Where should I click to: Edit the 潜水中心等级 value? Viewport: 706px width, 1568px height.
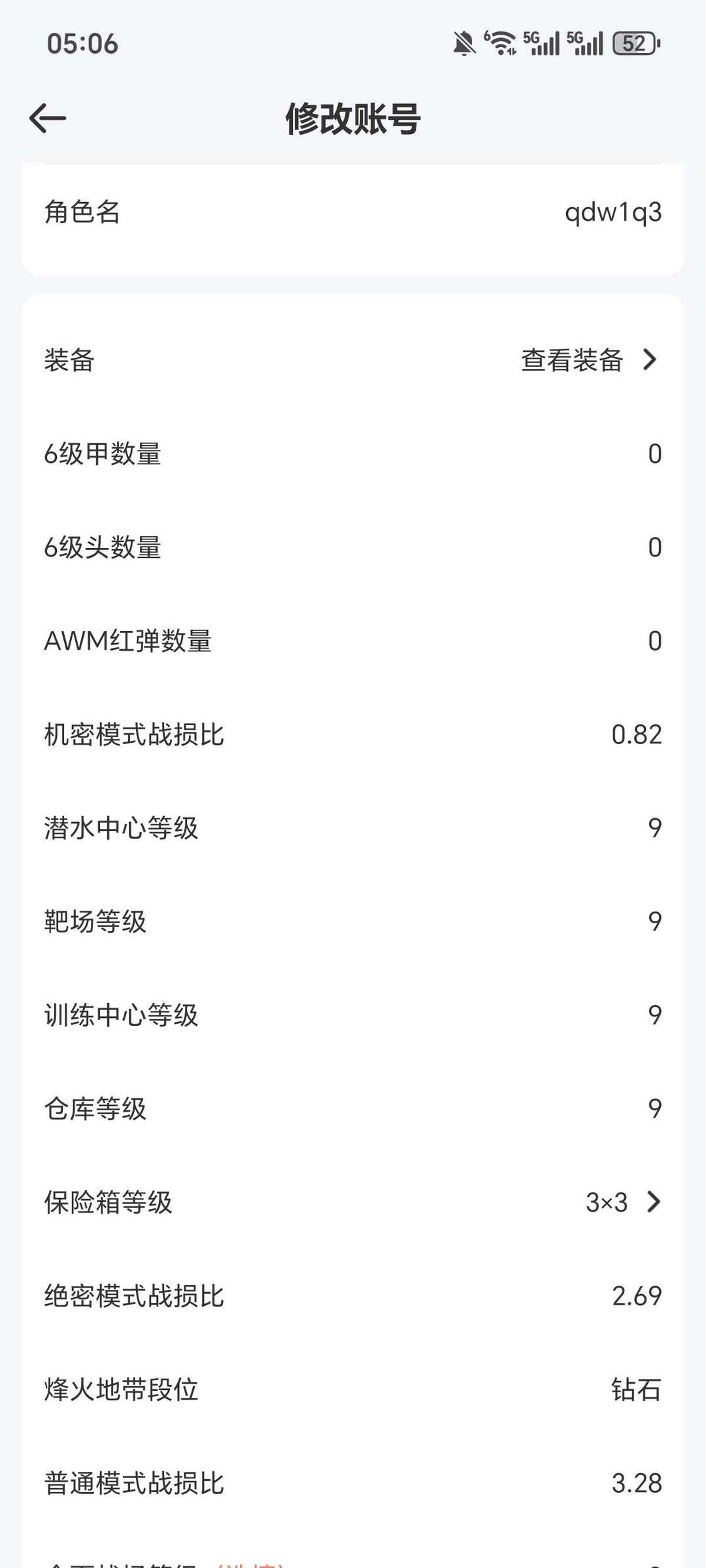click(x=654, y=828)
